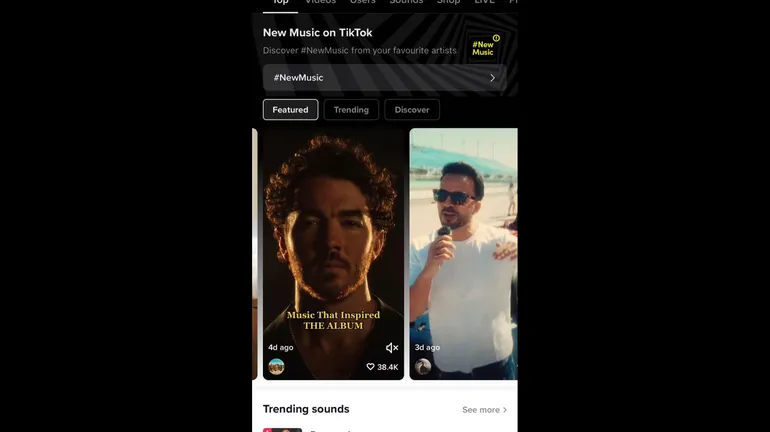The image size is (770, 432).
Task: Like the video with 38.4K likes
Action: [x=371, y=367]
